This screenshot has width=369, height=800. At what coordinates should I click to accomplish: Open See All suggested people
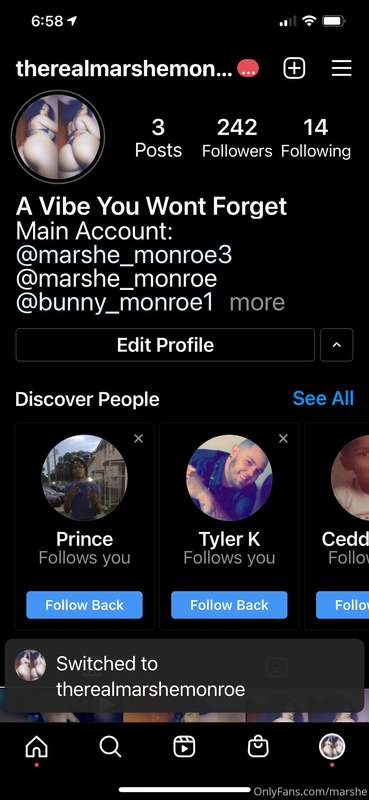click(323, 398)
